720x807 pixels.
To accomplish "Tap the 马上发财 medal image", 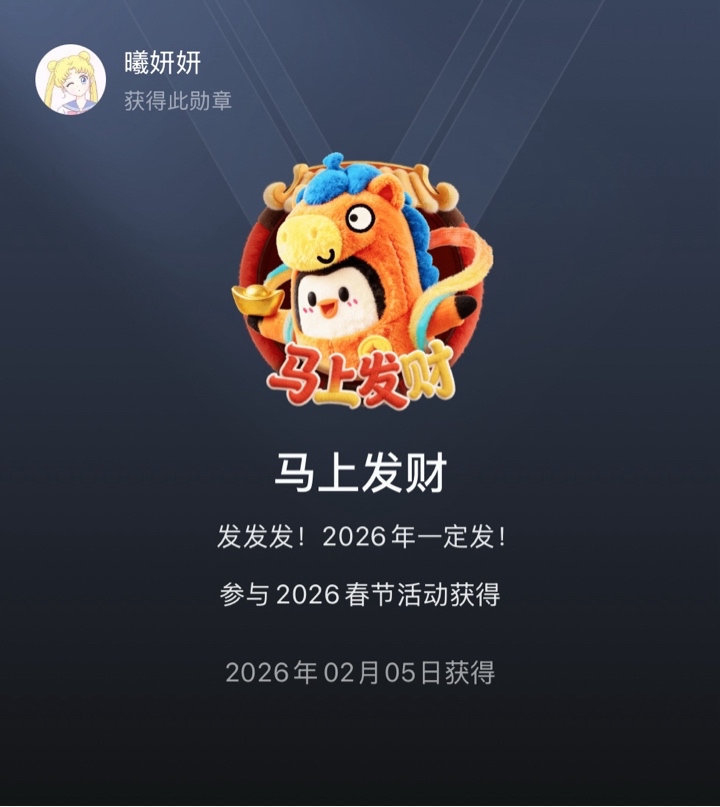I will [360, 285].
